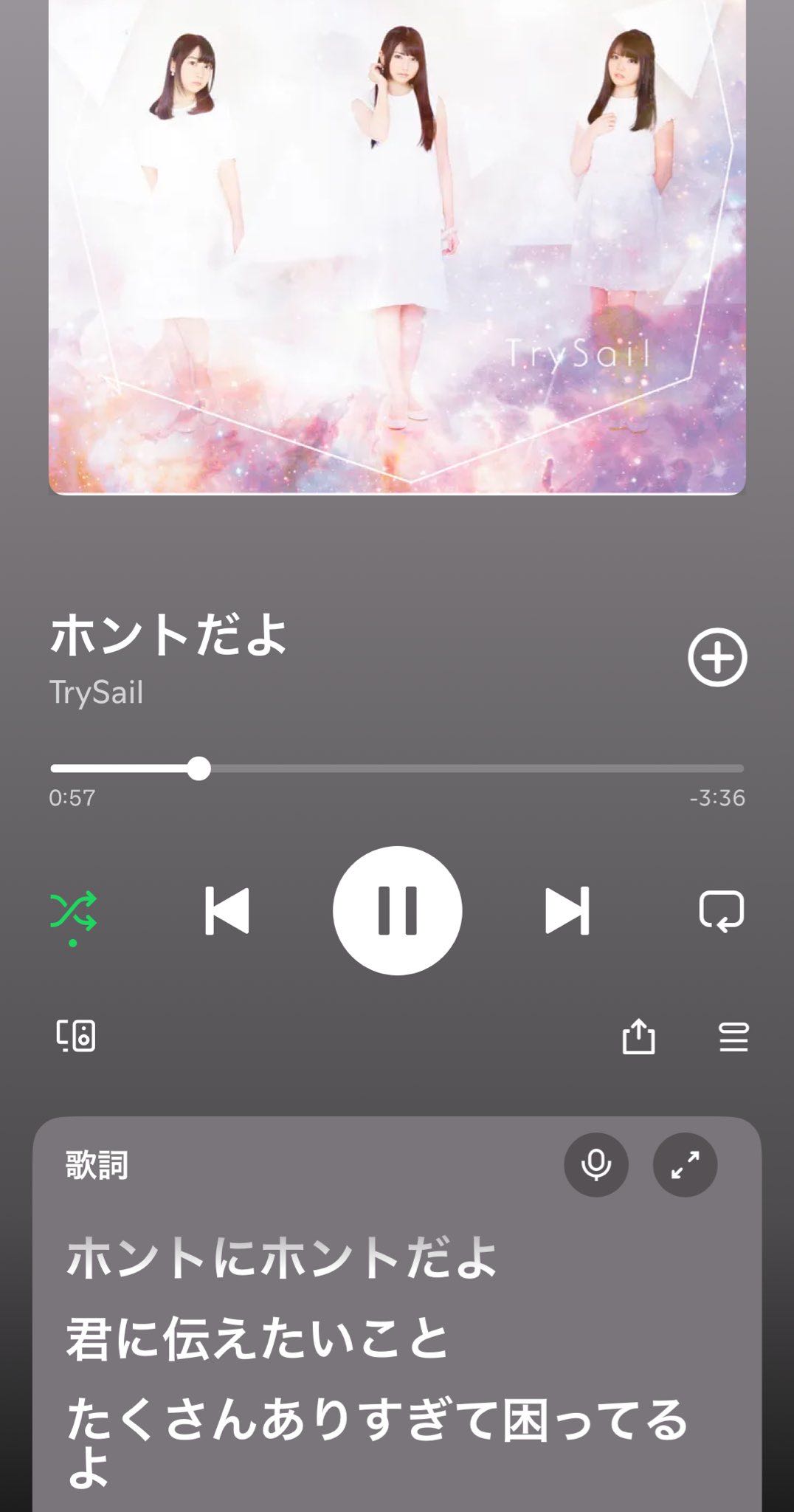Open the TrySail artist name link
Screen dimensions: 794x1512
click(96, 693)
